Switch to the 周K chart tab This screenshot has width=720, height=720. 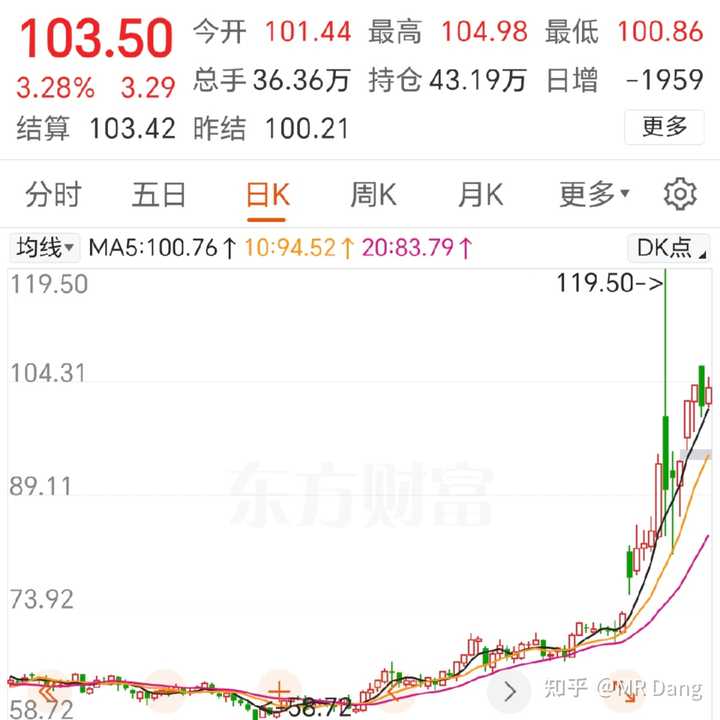373,195
